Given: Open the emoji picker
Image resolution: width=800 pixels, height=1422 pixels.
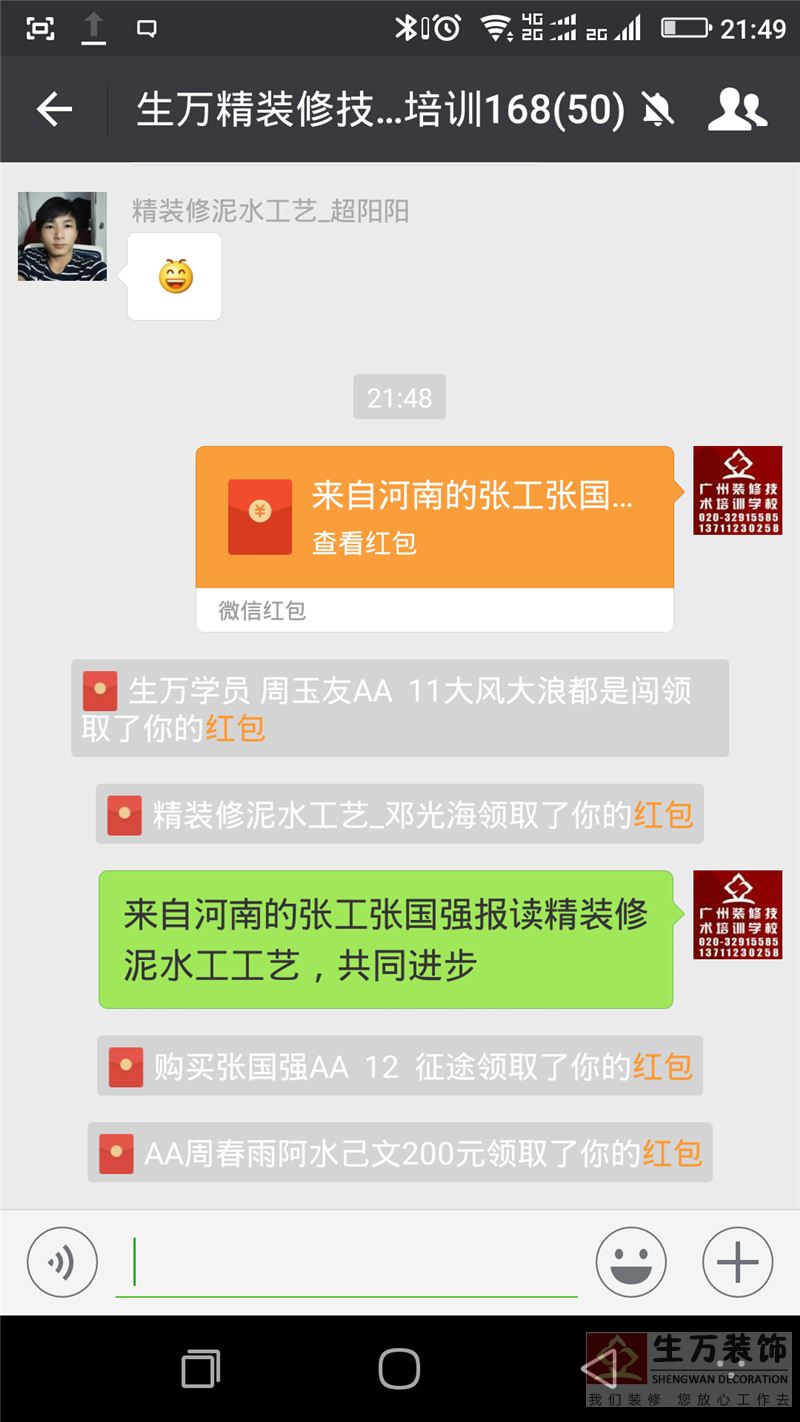Looking at the screenshot, I should (x=631, y=1262).
